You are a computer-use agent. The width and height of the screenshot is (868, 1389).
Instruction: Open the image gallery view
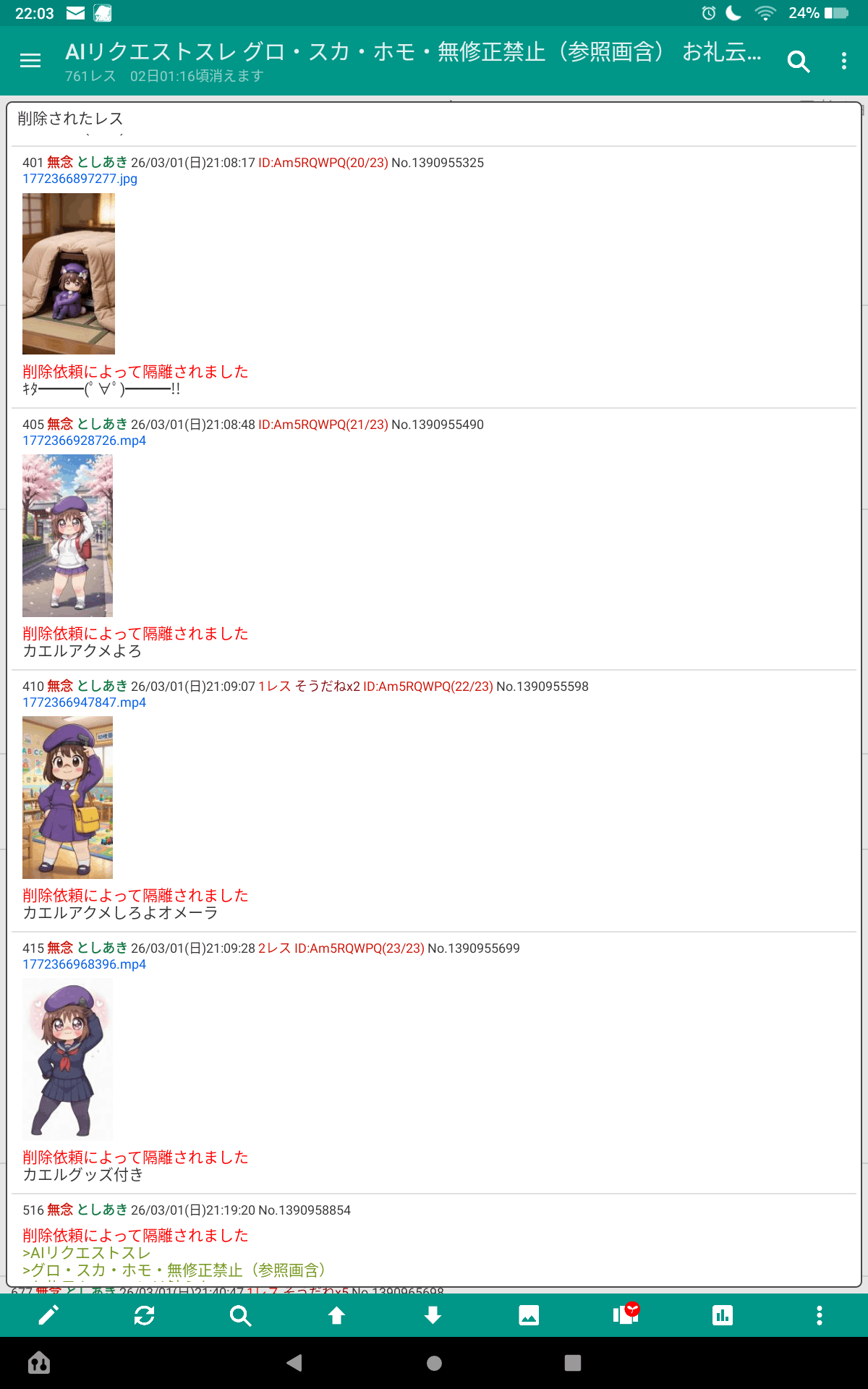(x=529, y=1315)
